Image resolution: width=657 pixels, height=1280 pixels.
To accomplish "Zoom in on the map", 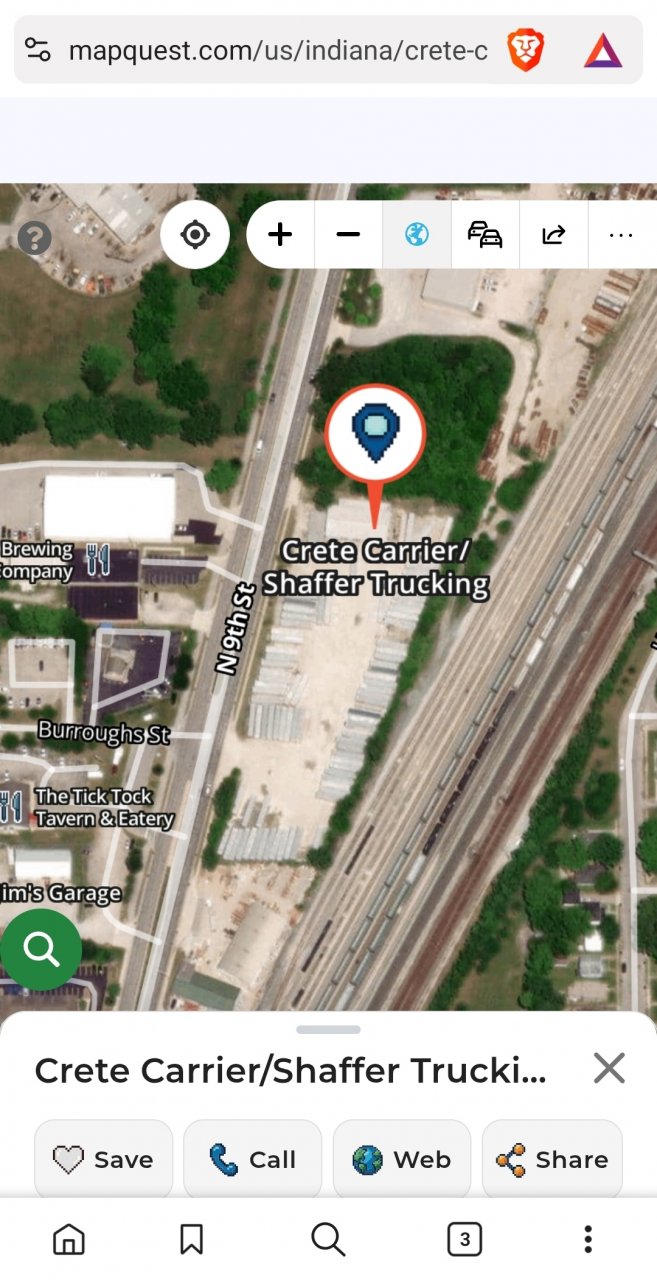I will pos(281,235).
